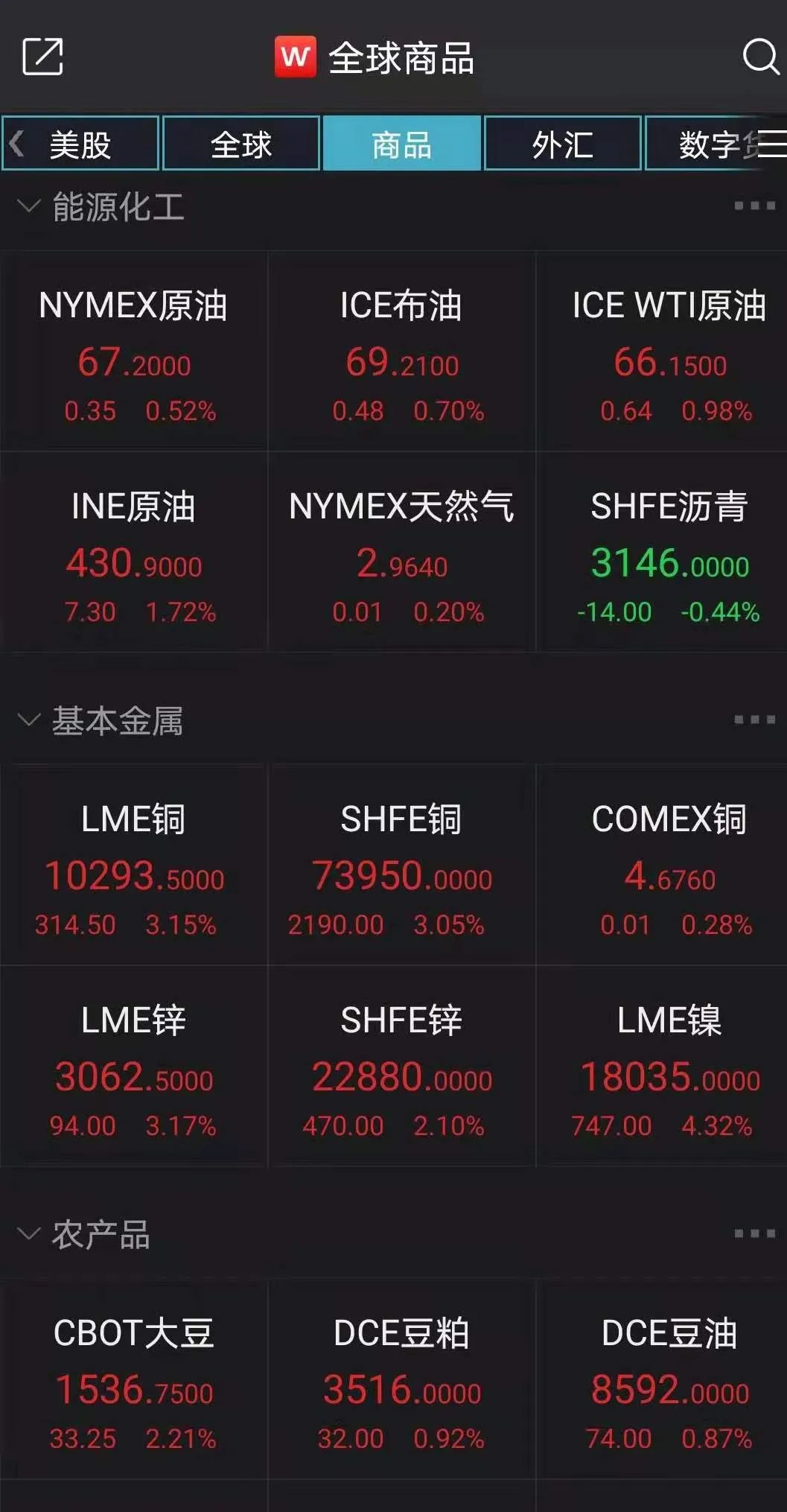Open more options for 能源化工
The height and width of the screenshot is (1512, 787).
pos(754,206)
